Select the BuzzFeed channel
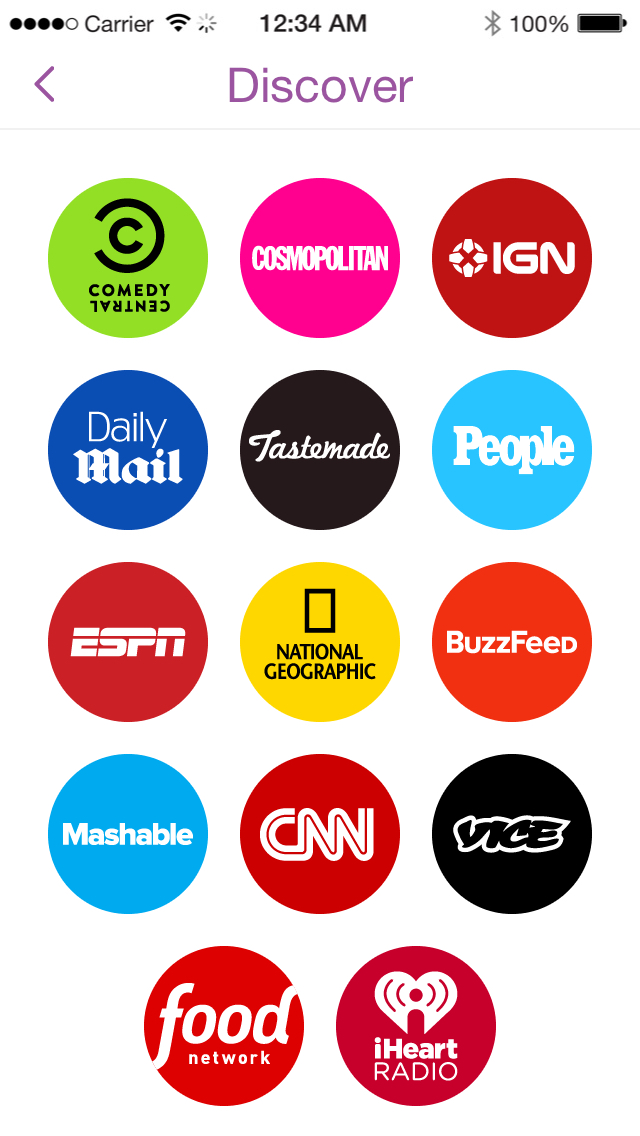Viewport: 640px width, 1136px height. point(512,642)
